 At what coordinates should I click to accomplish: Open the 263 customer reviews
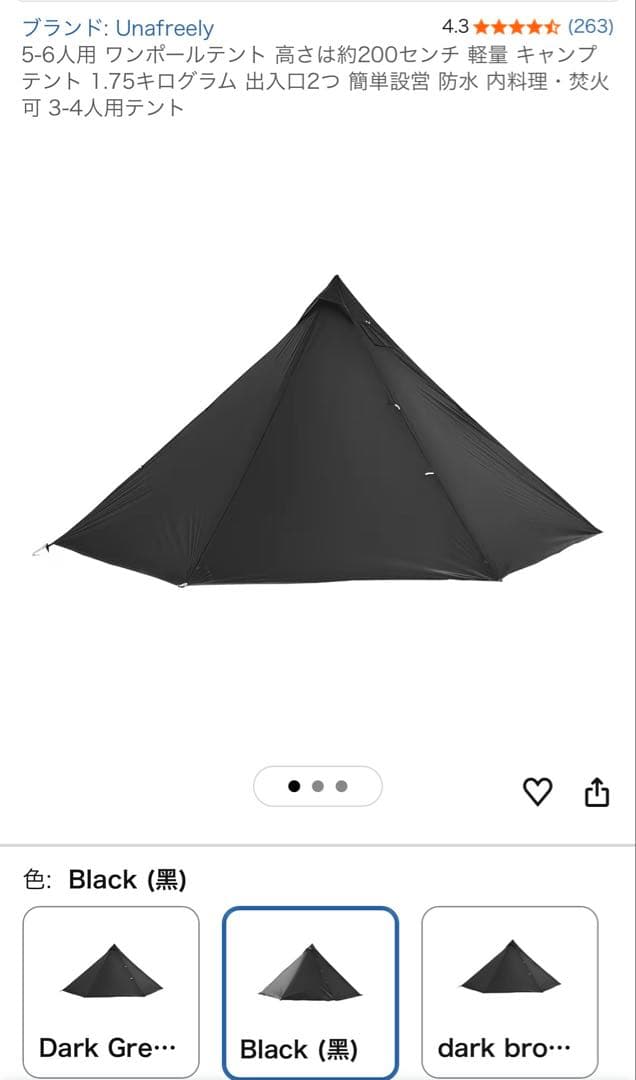click(x=590, y=27)
